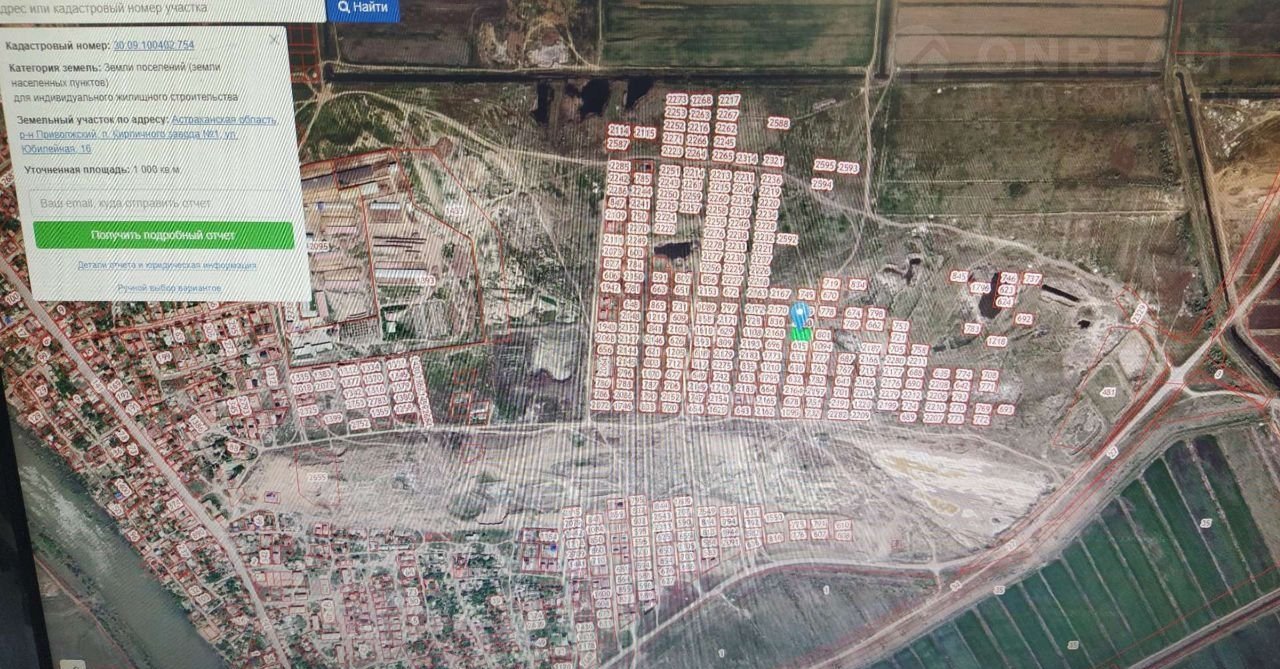Close the parcel info popup
Screen dimensions: 1280x669
pos(276,40)
